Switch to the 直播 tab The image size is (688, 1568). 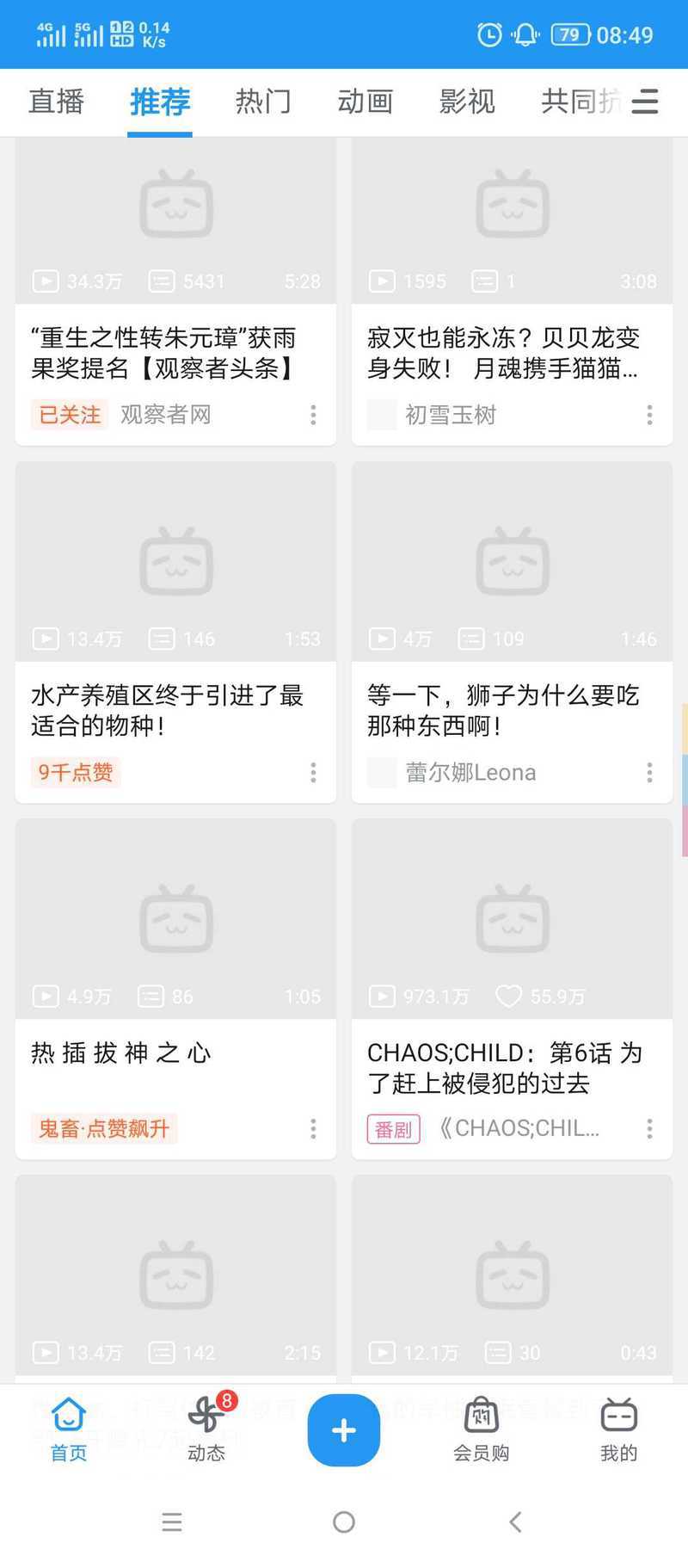(x=57, y=102)
